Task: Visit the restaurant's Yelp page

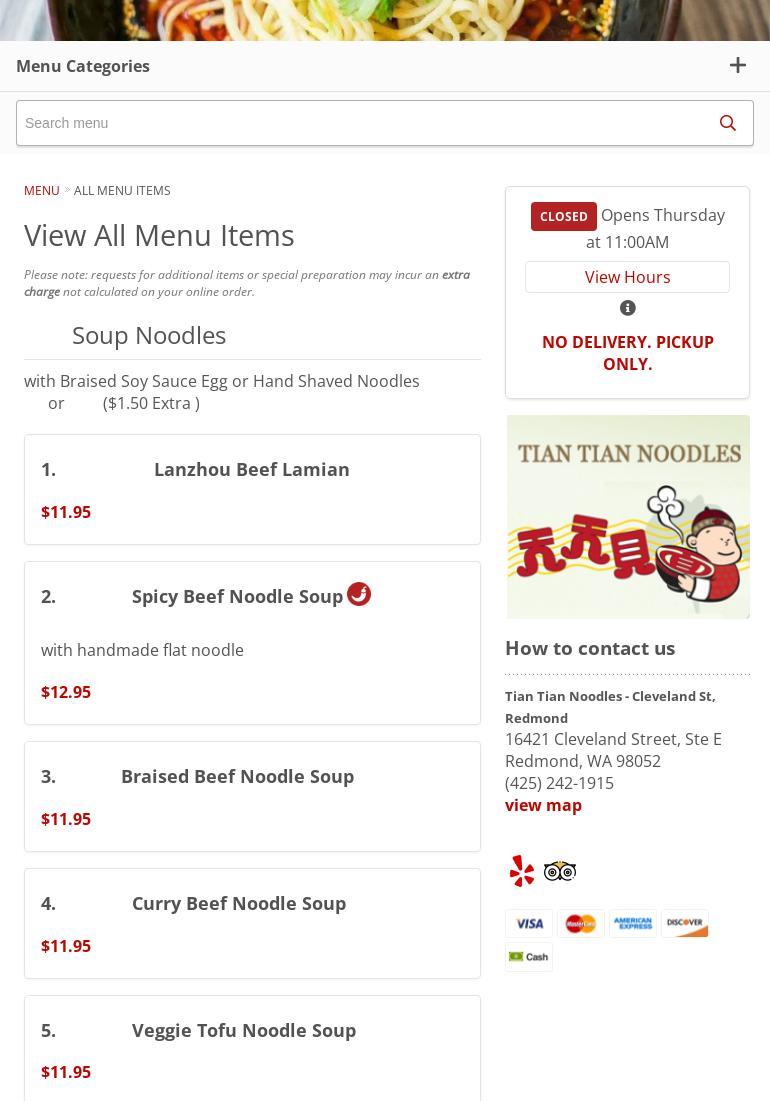Action: (x=522, y=871)
